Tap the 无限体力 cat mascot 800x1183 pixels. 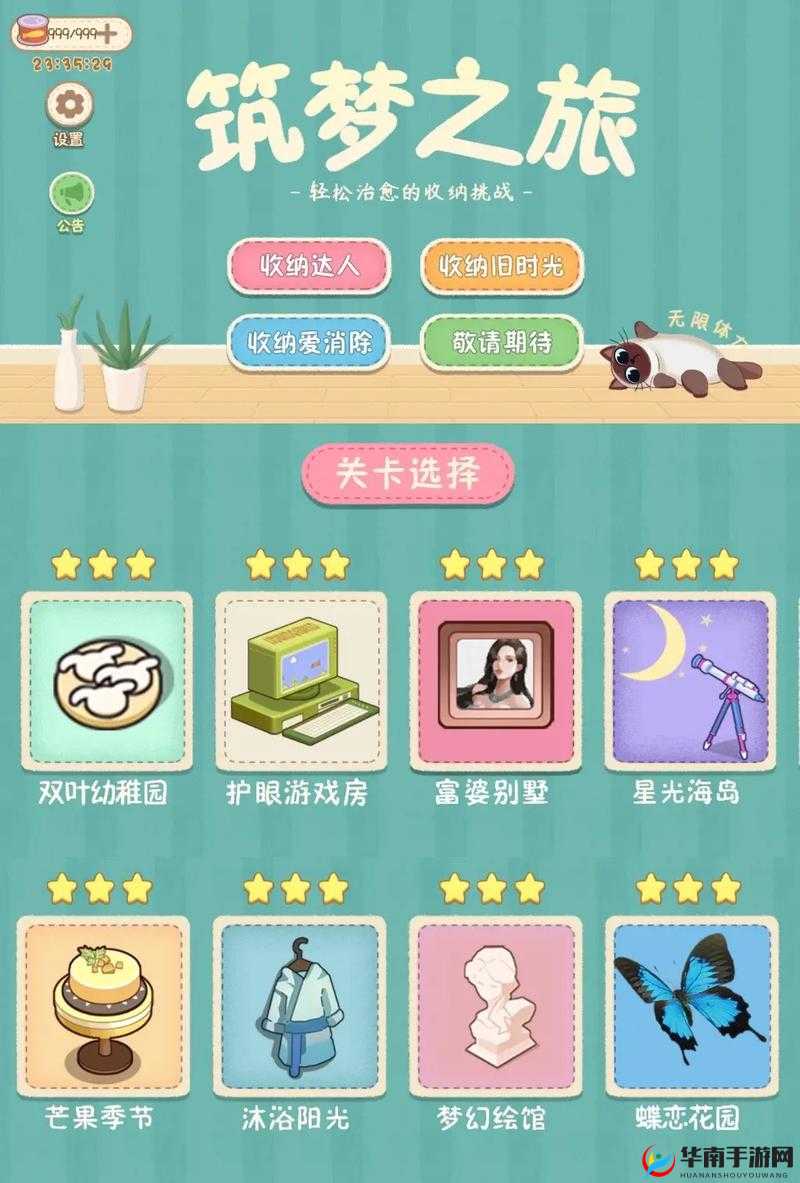[x=678, y=356]
